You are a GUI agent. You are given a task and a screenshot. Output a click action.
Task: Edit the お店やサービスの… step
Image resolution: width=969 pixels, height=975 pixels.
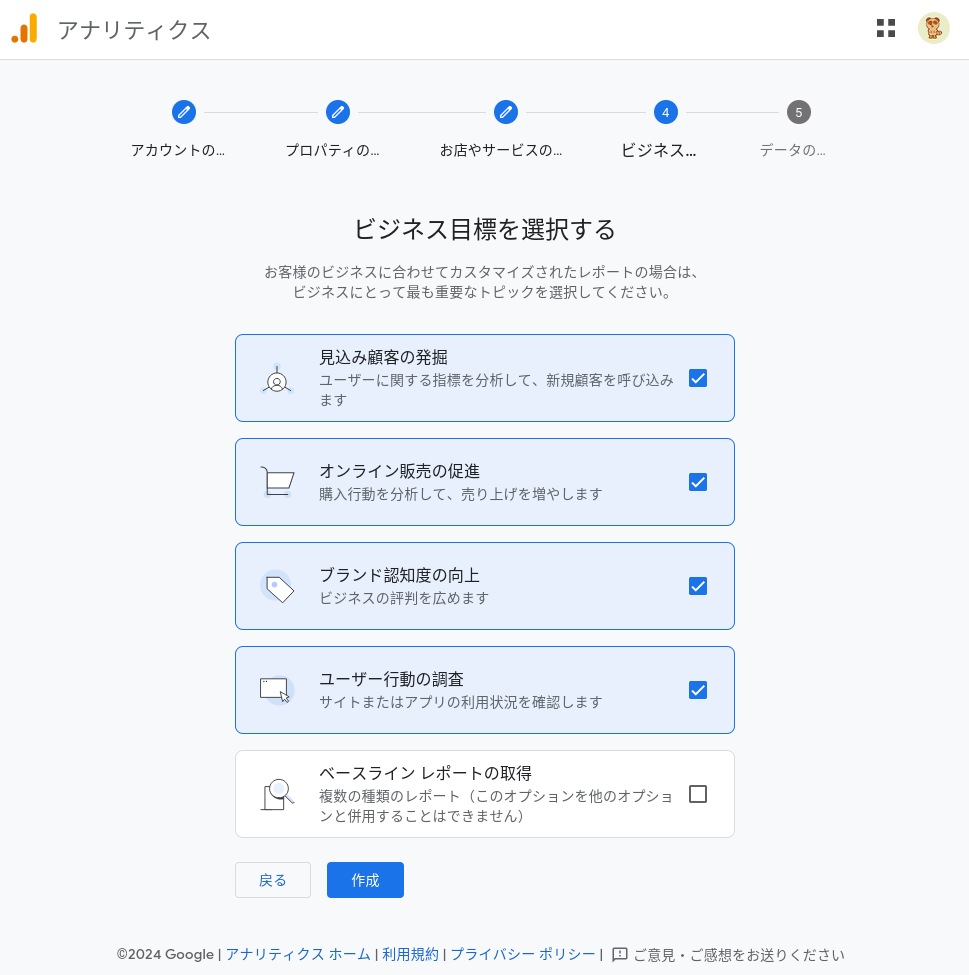point(506,112)
